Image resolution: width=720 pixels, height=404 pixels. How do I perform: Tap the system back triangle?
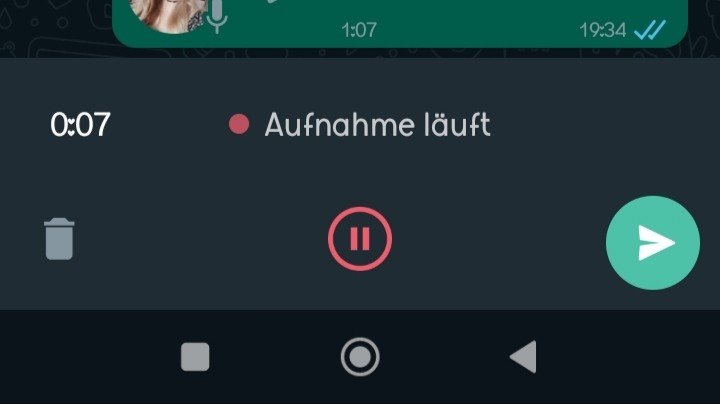[523, 357]
